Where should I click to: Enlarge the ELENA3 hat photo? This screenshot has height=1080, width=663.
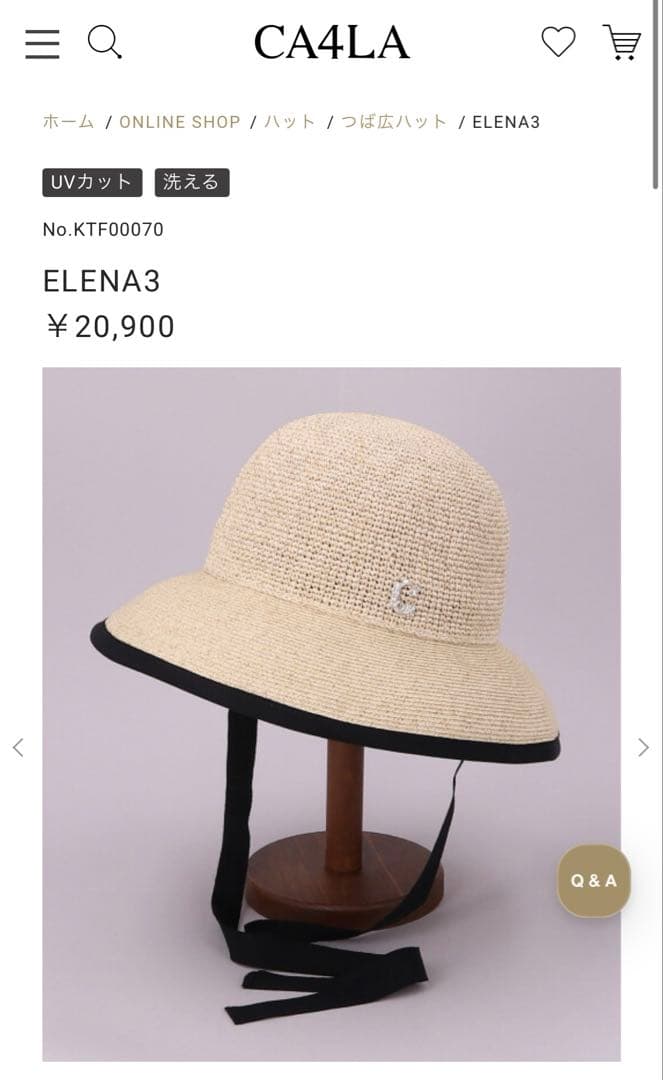[x=331, y=650]
